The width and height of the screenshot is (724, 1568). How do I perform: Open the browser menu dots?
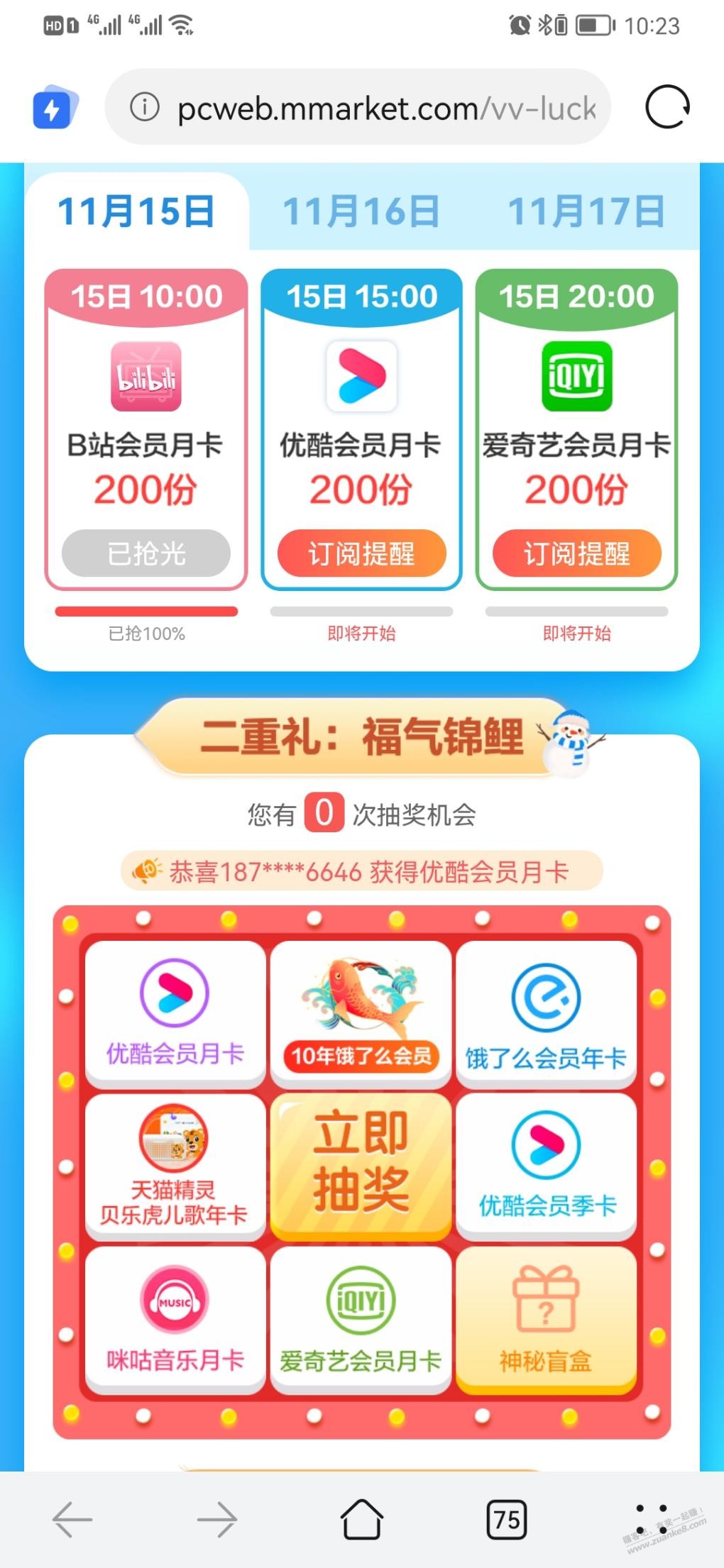(x=651, y=1520)
